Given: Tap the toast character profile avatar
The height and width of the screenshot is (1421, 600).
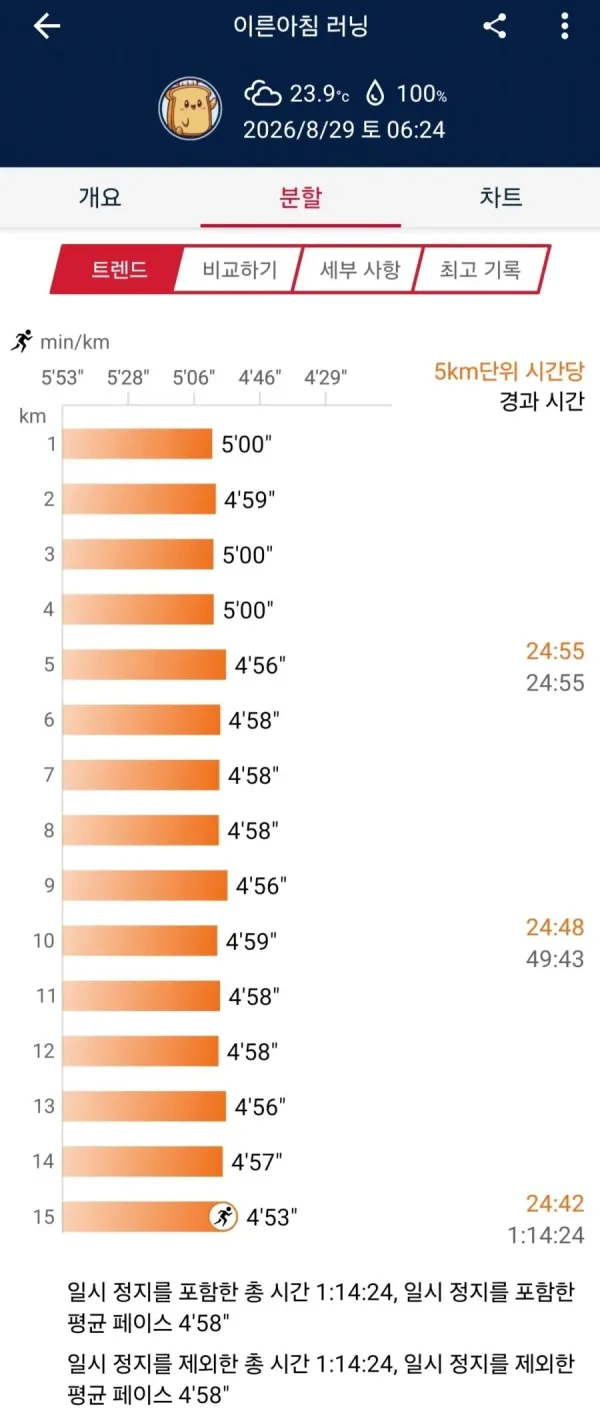Looking at the screenshot, I should click(x=190, y=109).
